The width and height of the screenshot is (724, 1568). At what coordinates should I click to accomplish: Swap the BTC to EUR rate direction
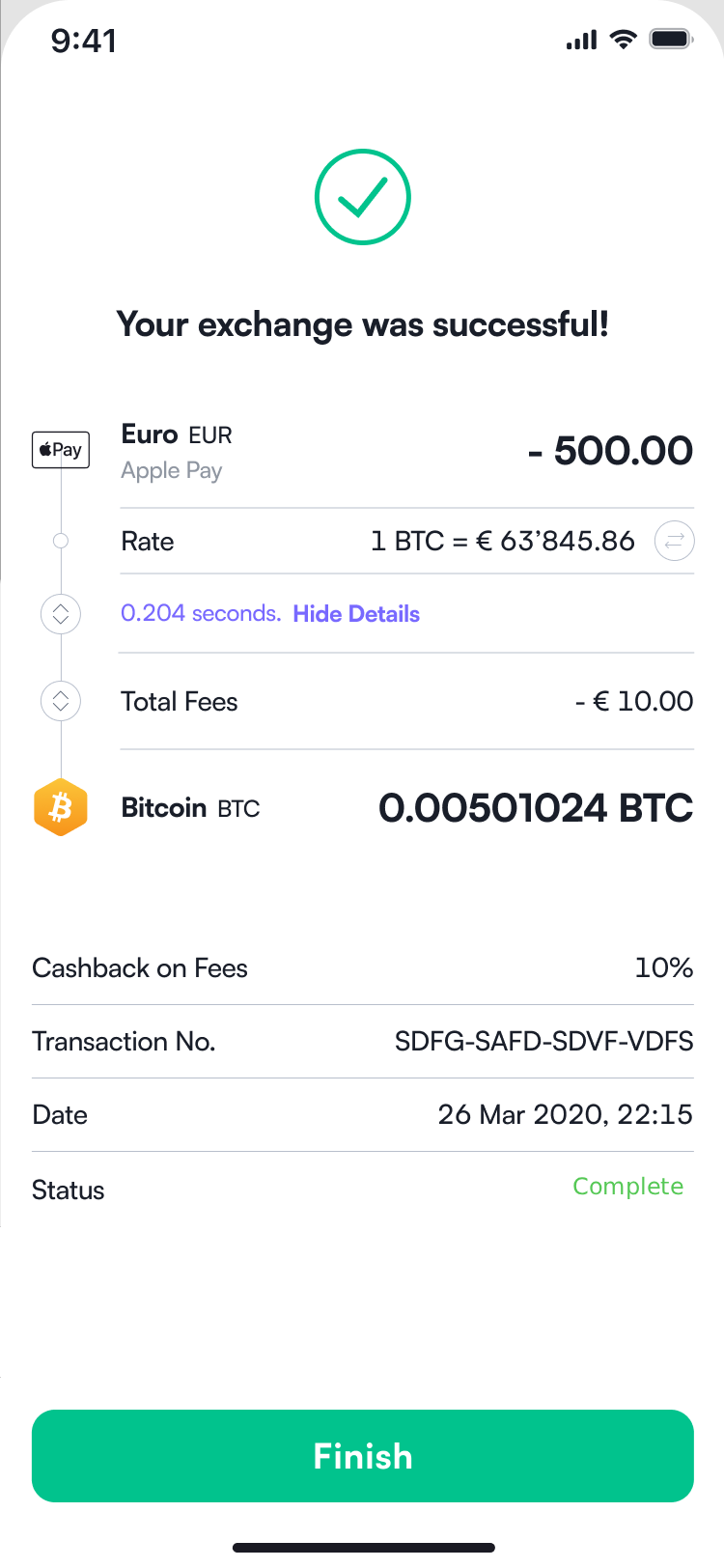coord(674,541)
